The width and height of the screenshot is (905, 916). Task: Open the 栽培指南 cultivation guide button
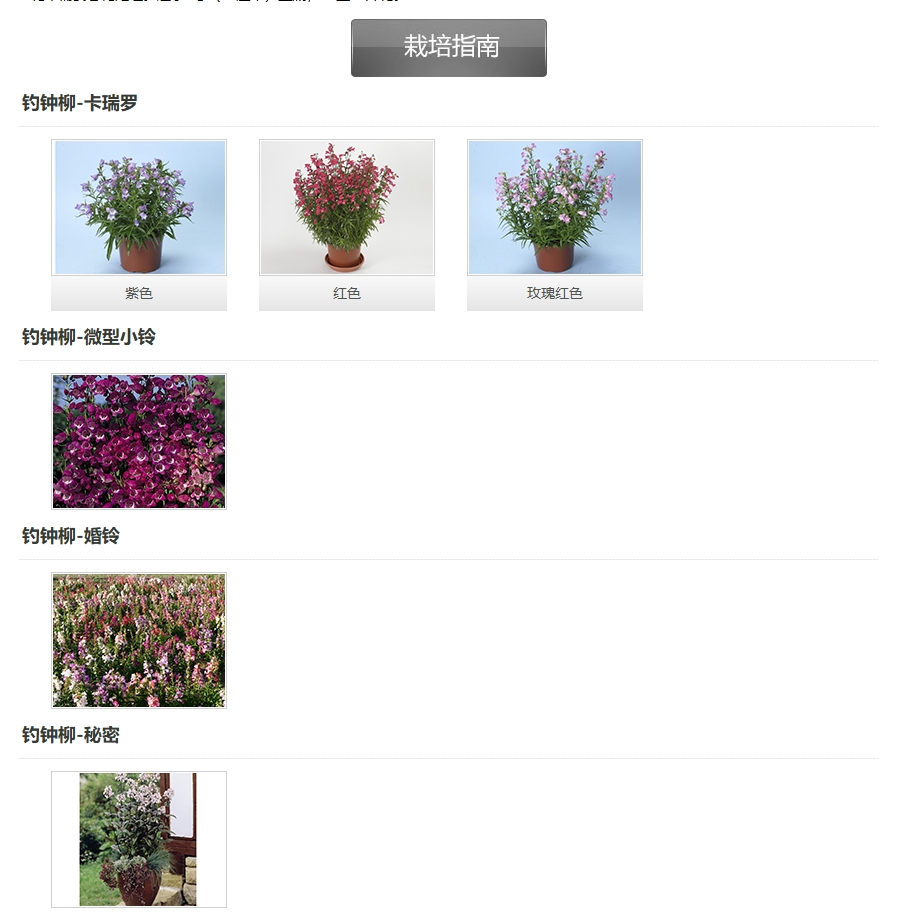tap(448, 48)
